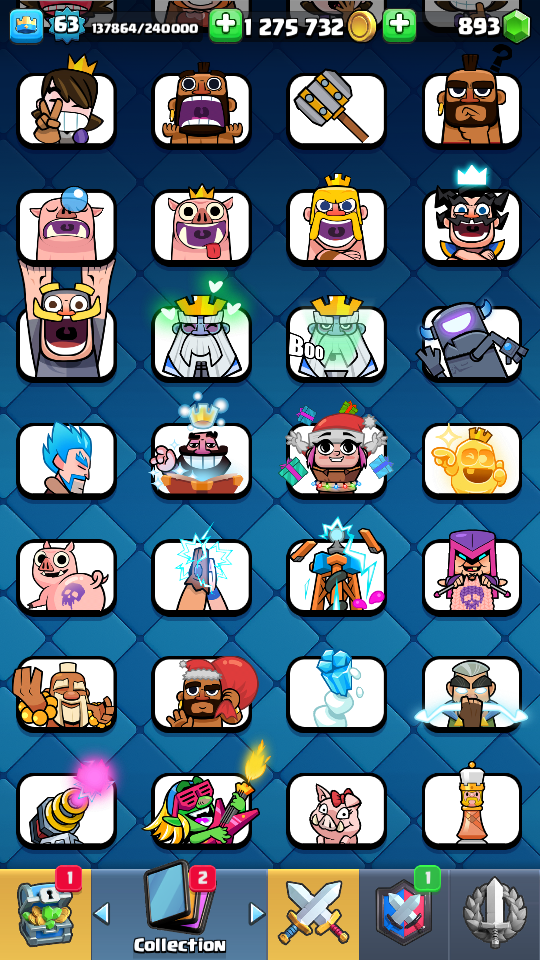Switch to the Collection tab
The width and height of the screenshot is (540, 960).
coord(179,914)
